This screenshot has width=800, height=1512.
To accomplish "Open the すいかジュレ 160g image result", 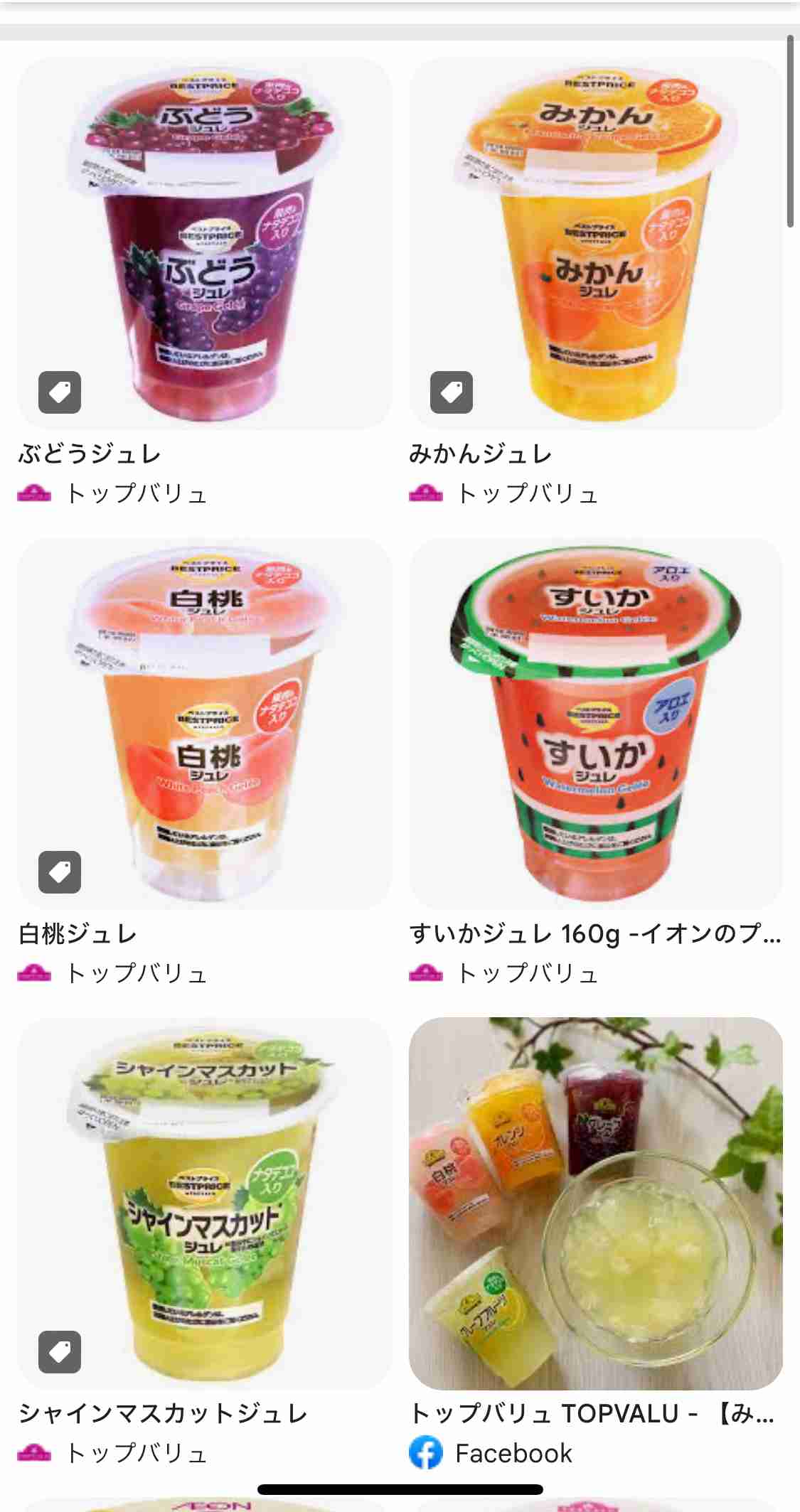I will point(596,723).
